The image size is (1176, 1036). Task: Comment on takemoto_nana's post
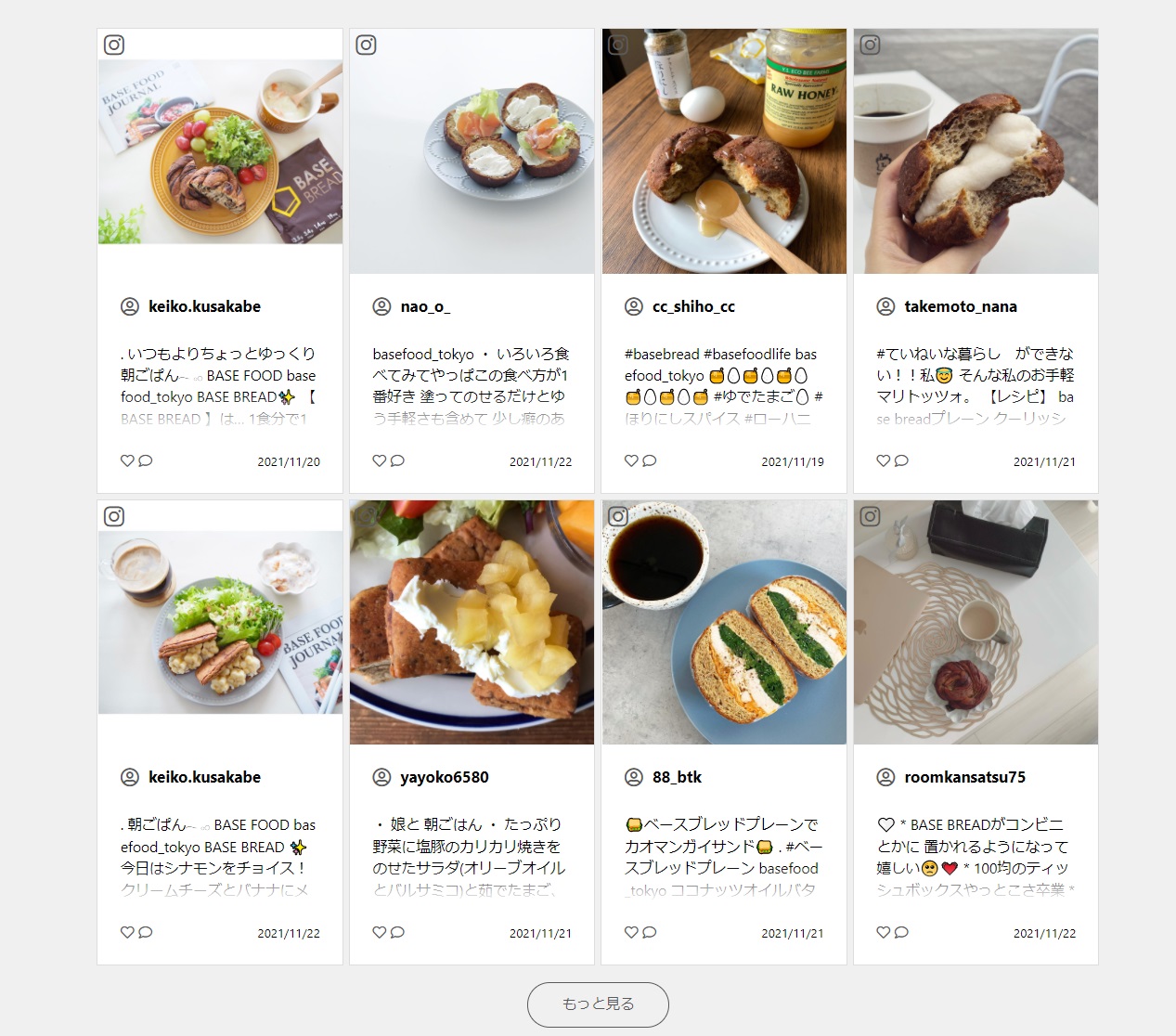[901, 460]
